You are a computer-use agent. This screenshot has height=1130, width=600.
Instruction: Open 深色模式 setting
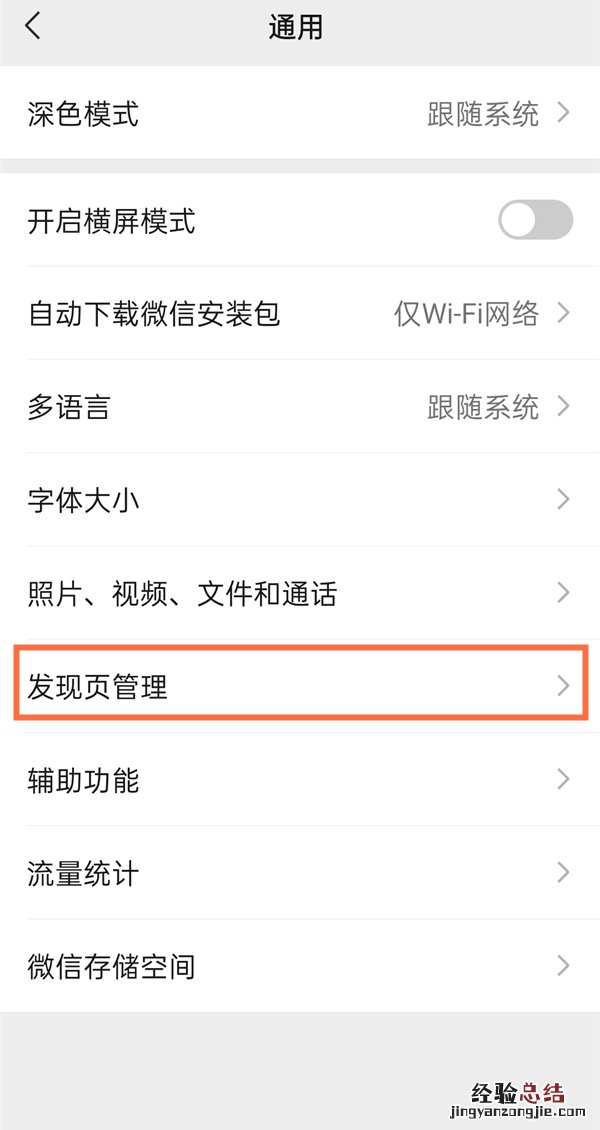[300, 113]
